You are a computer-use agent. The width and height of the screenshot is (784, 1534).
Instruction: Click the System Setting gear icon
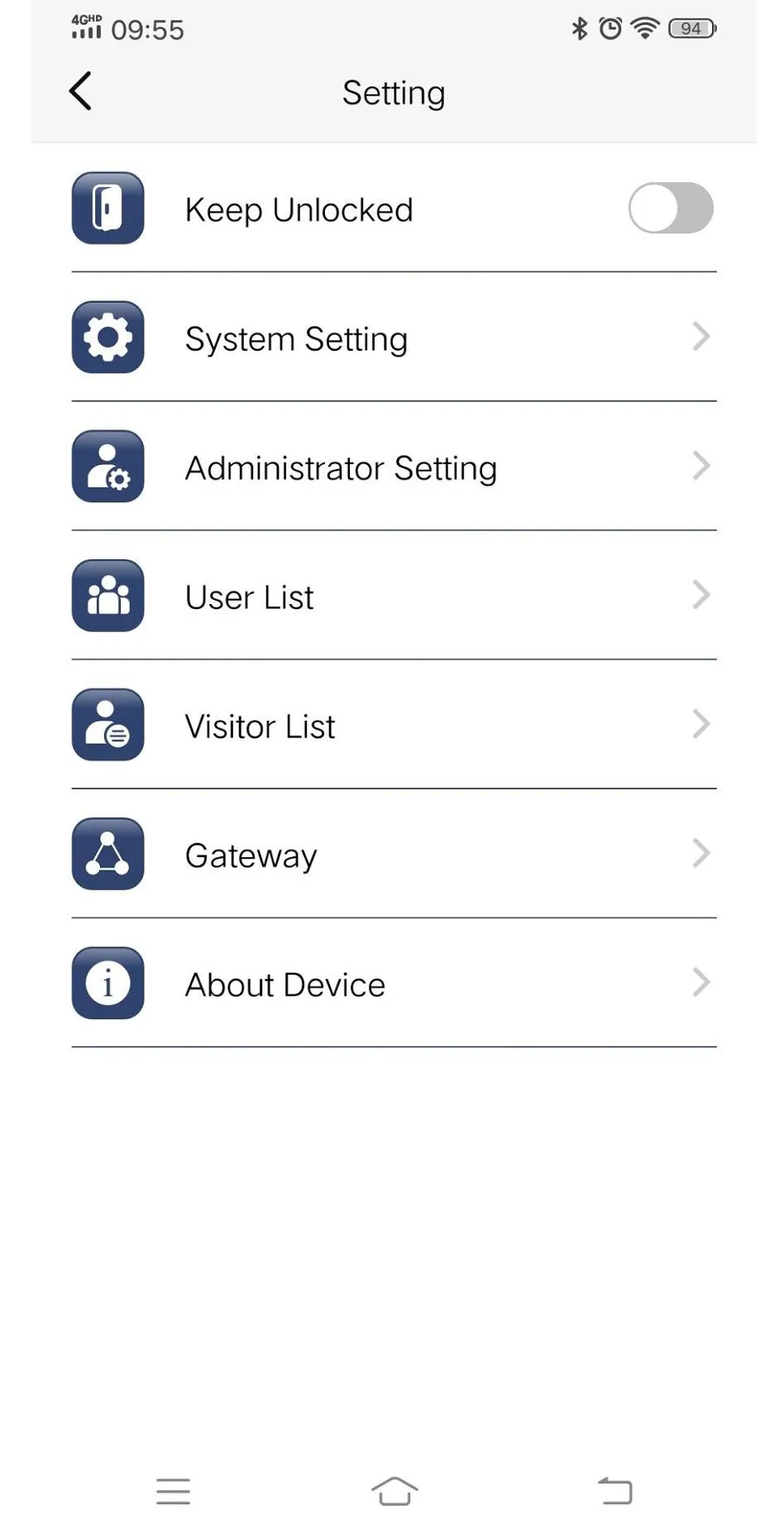click(x=108, y=338)
